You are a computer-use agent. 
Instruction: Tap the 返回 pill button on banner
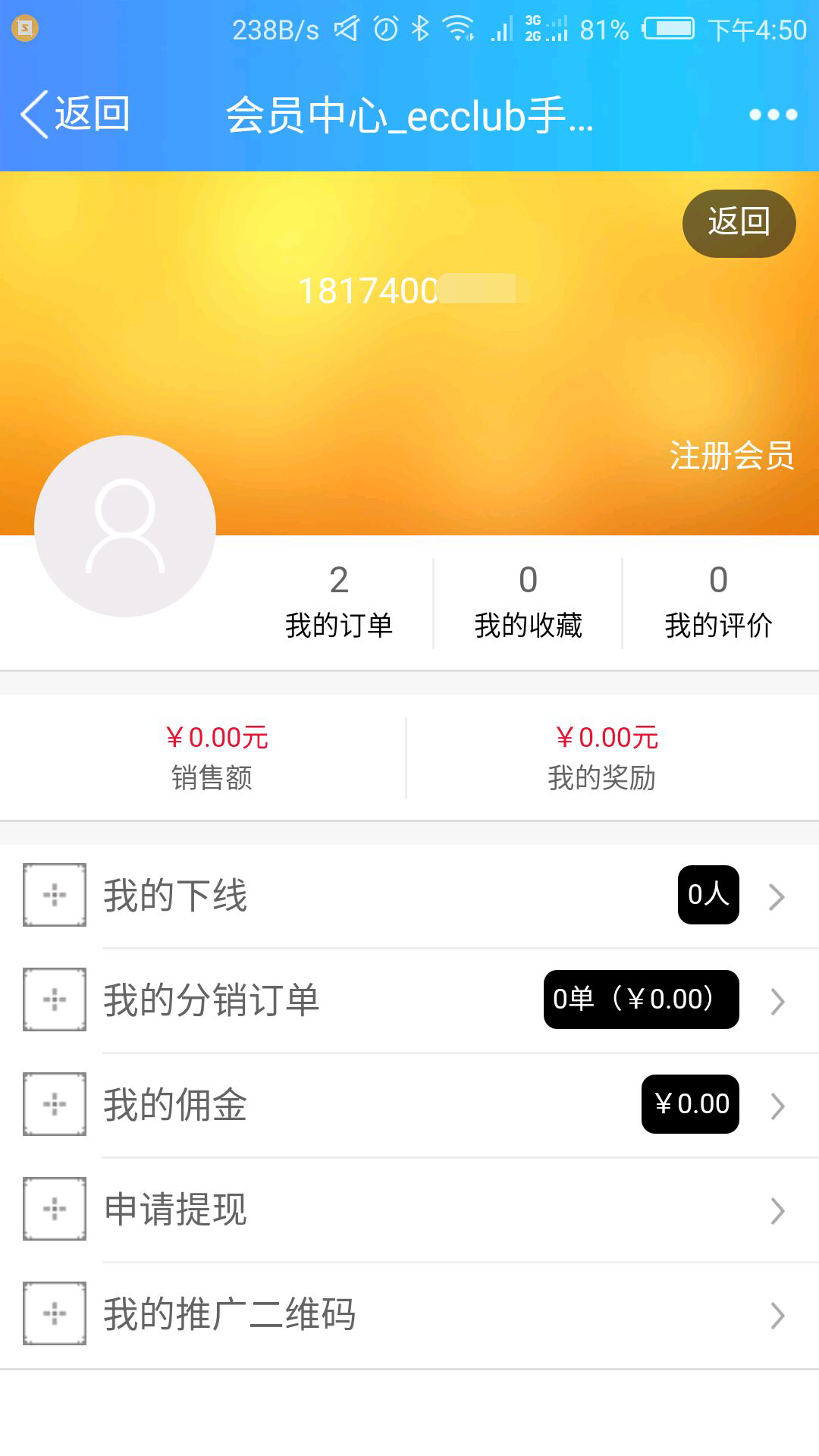pyautogui.click(x=739, y=223)
